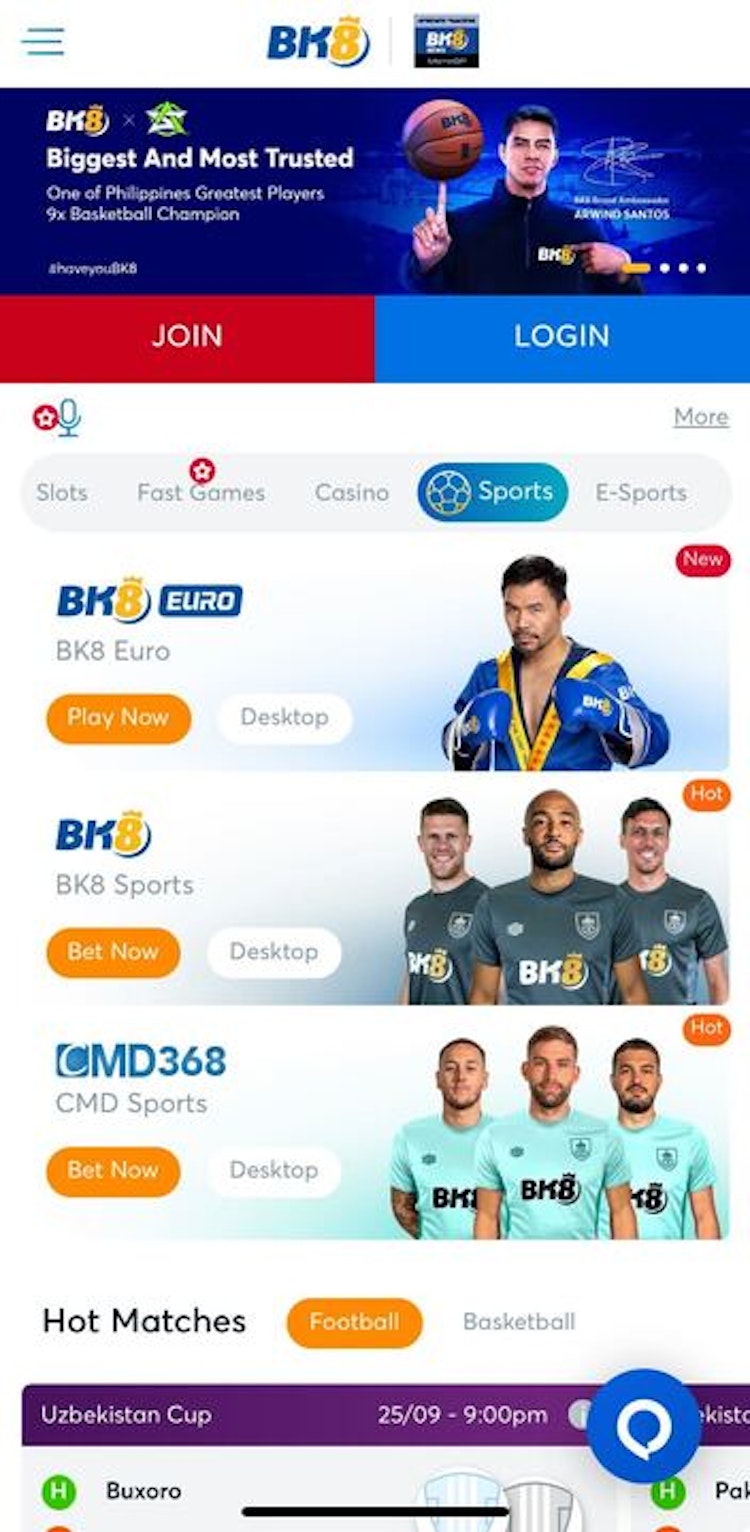Open the Desktop version of BK8 Sports

pyautogui.click(x=273, y=952)
